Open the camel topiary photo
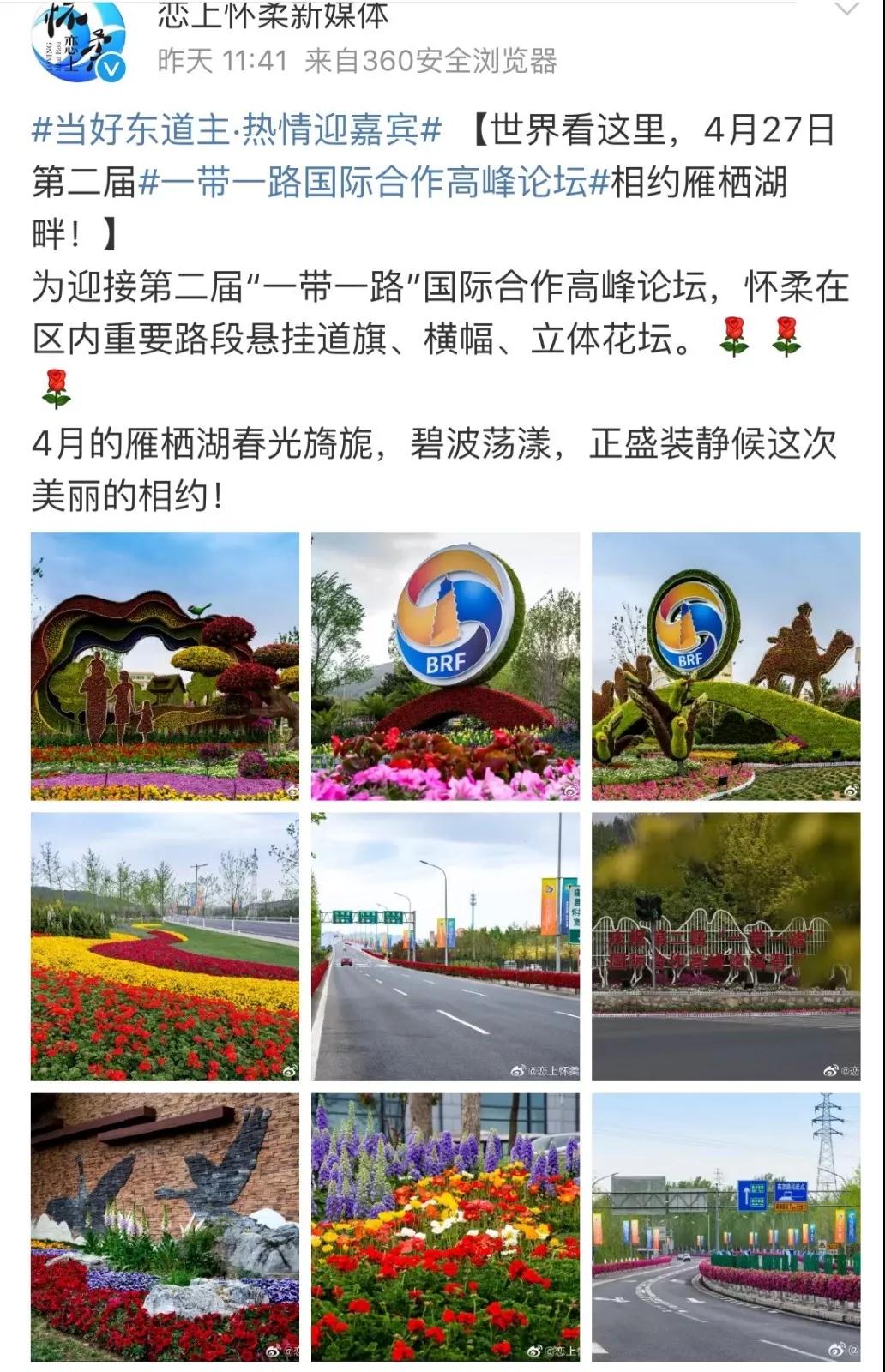The height and width of the screenshot is (1372, 885). tap(725, 666)
